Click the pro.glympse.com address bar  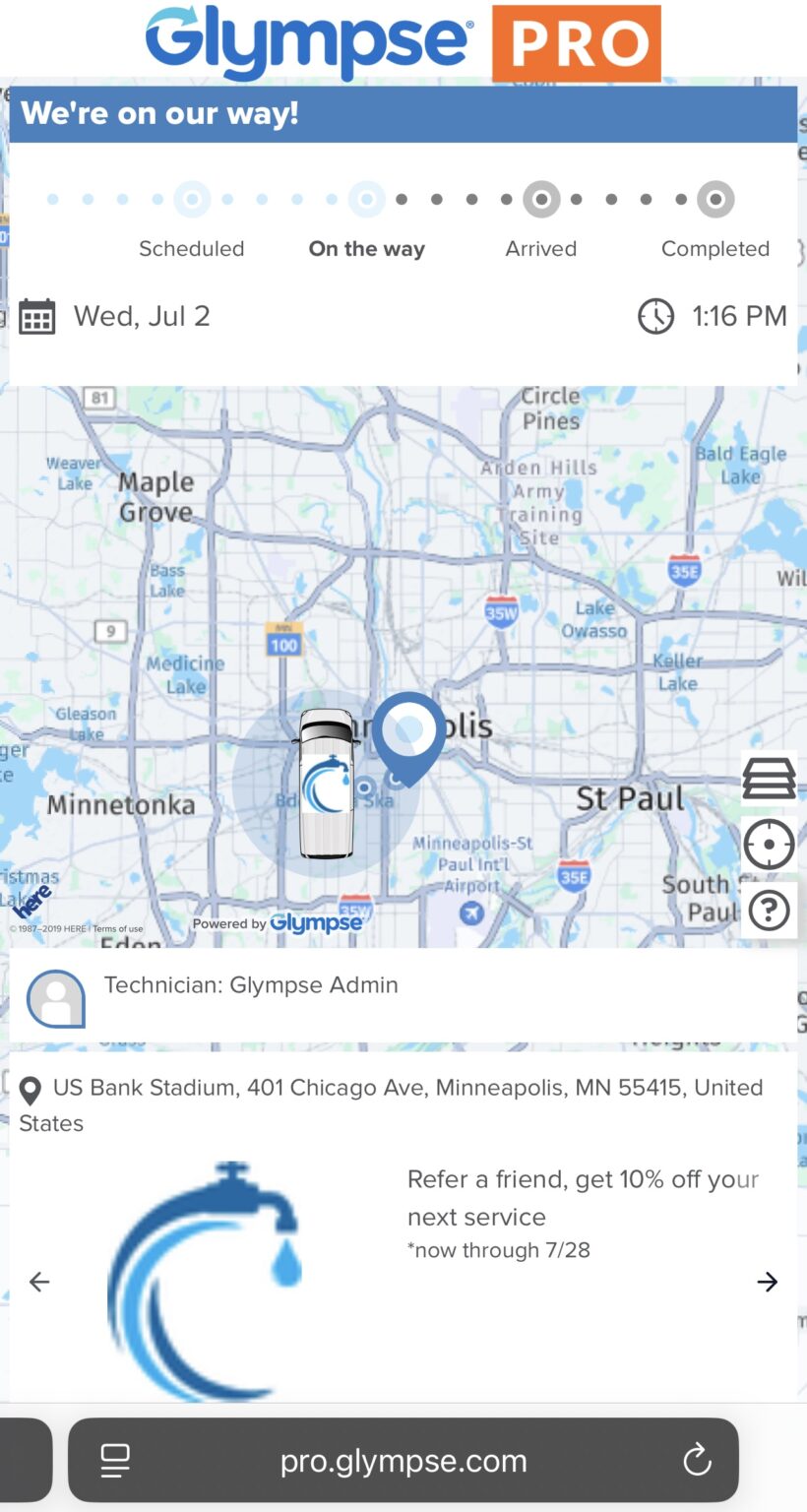[403, 1461]
